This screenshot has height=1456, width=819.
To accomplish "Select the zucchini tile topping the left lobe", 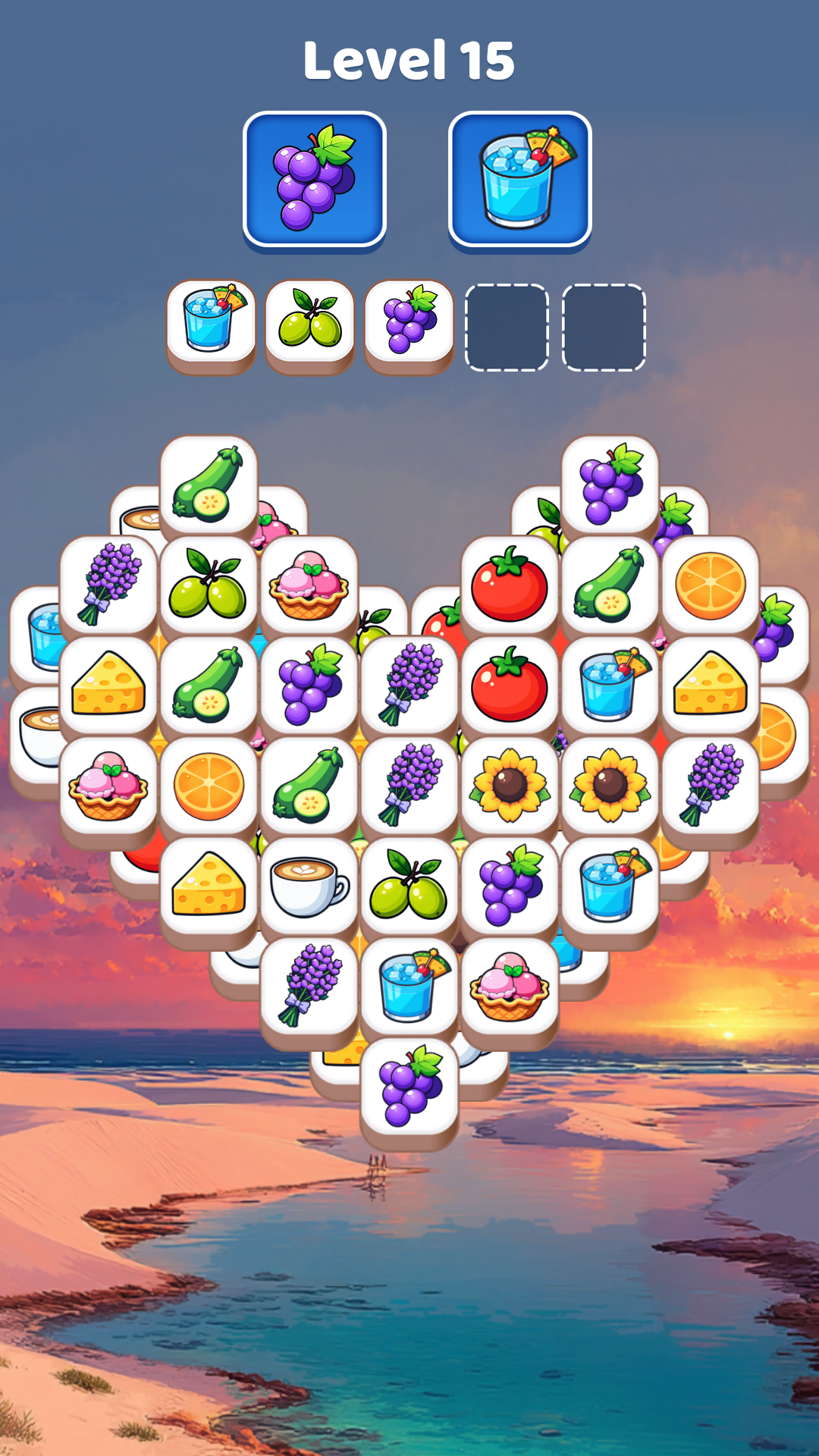I will [209, 484].
